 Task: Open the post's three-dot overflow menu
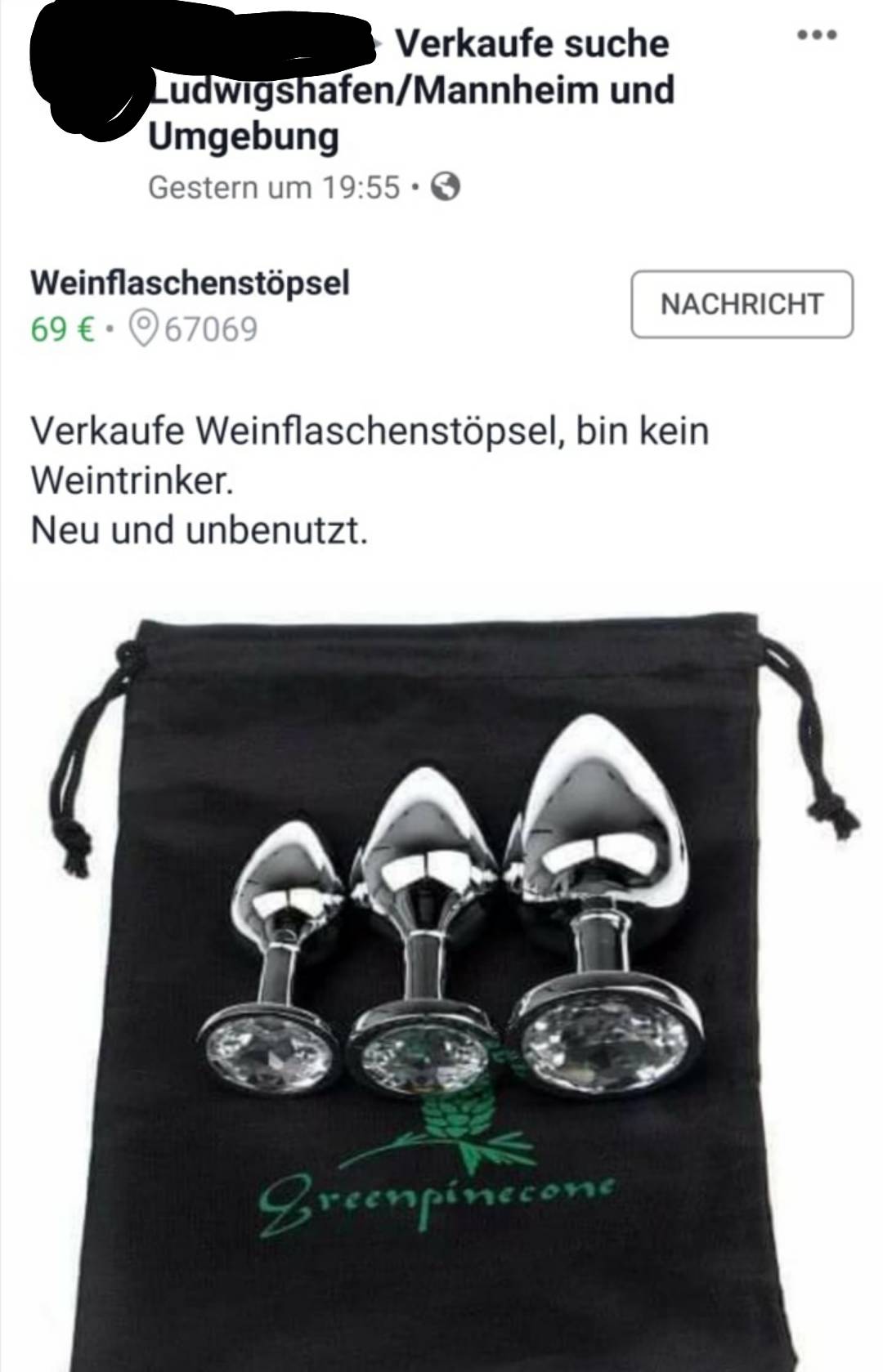817,35
